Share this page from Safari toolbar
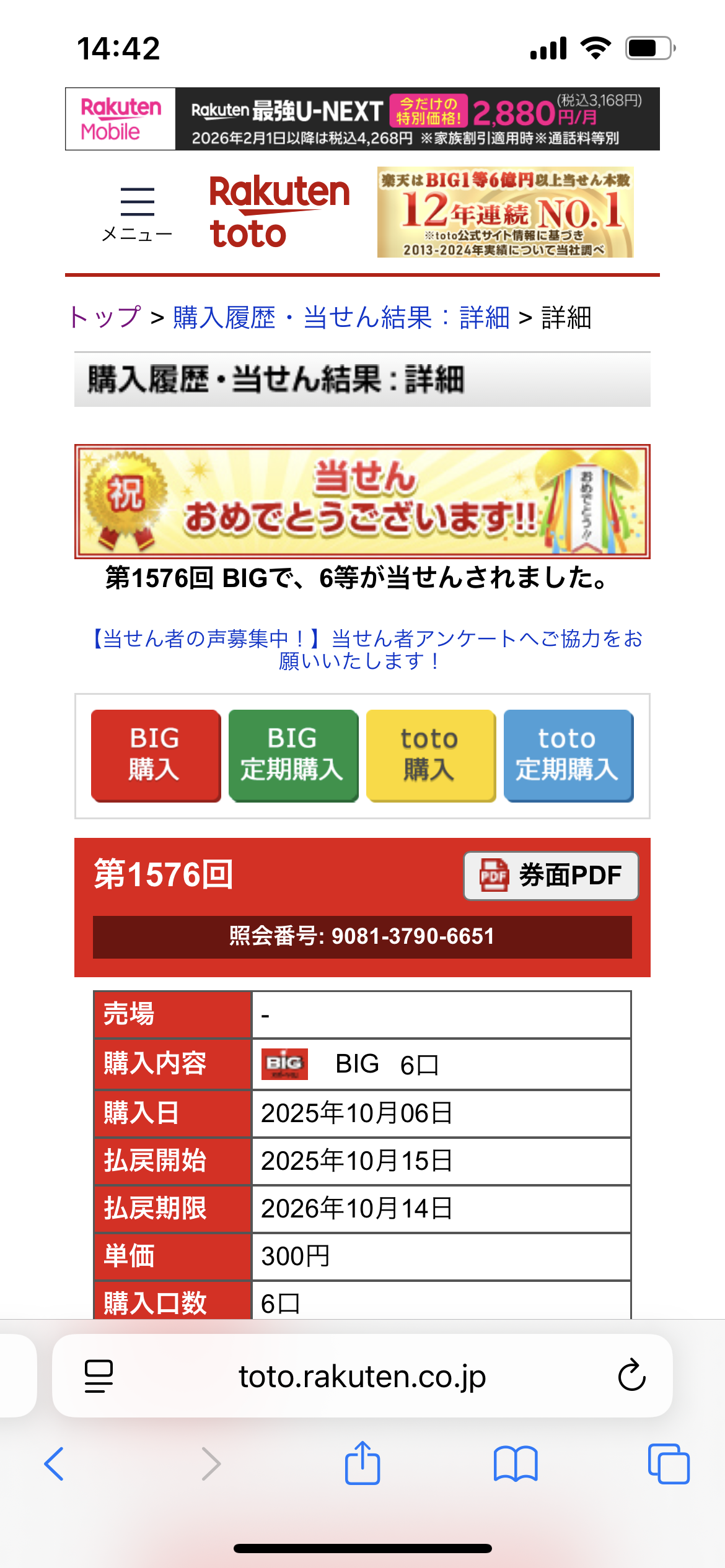Viewport: 725px width, 1568px height. [362, 1464]
